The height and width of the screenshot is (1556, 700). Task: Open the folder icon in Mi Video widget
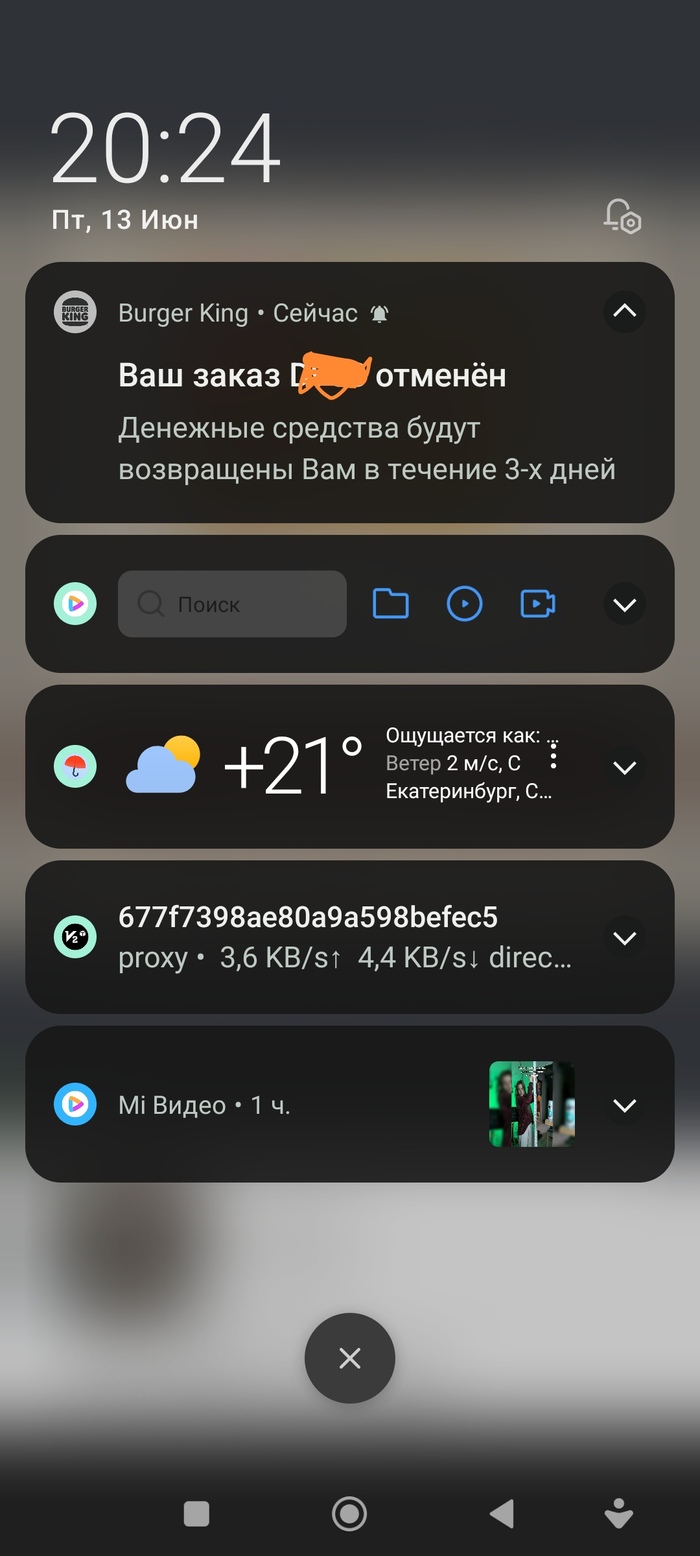[390, 604]
